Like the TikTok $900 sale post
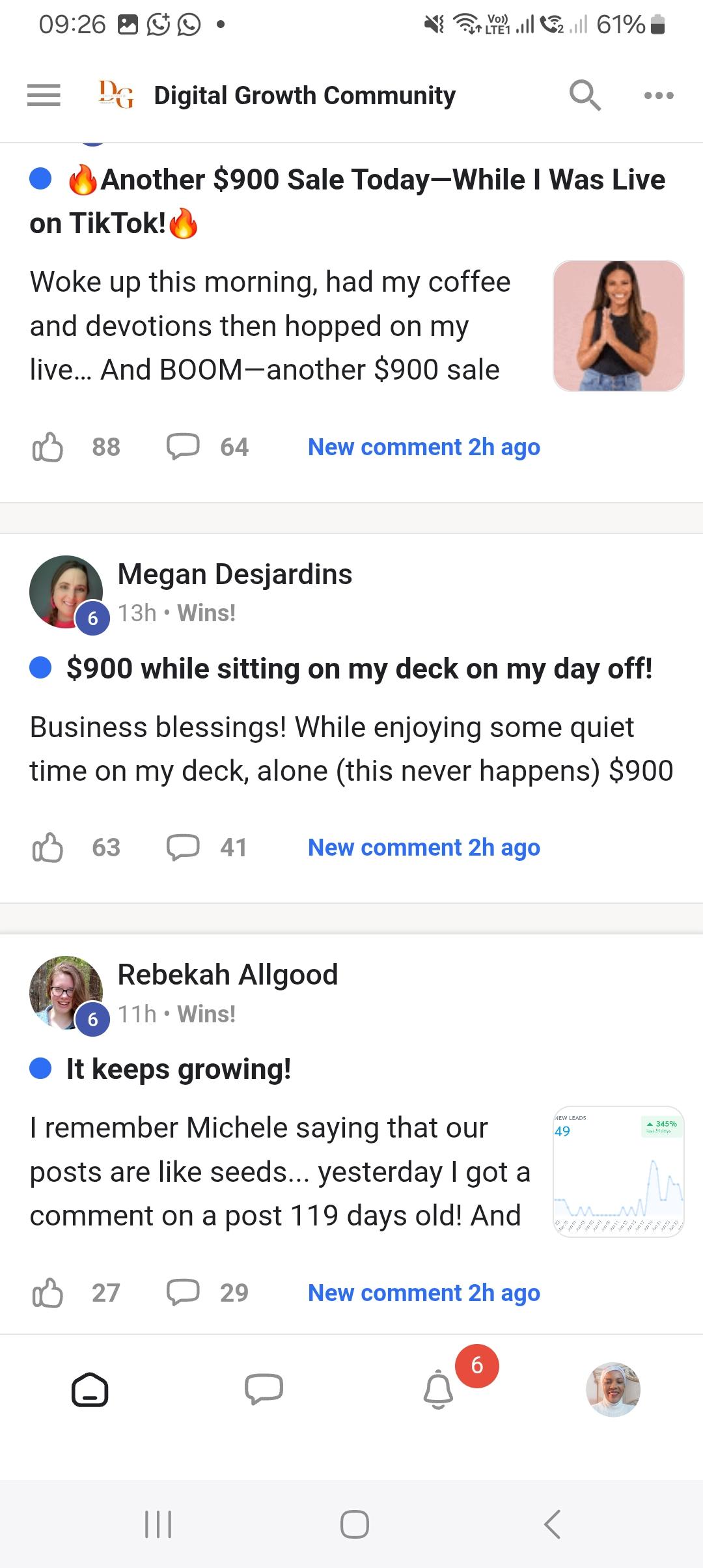The height and width of the screenshot is (1568, 703). point(48,447)
